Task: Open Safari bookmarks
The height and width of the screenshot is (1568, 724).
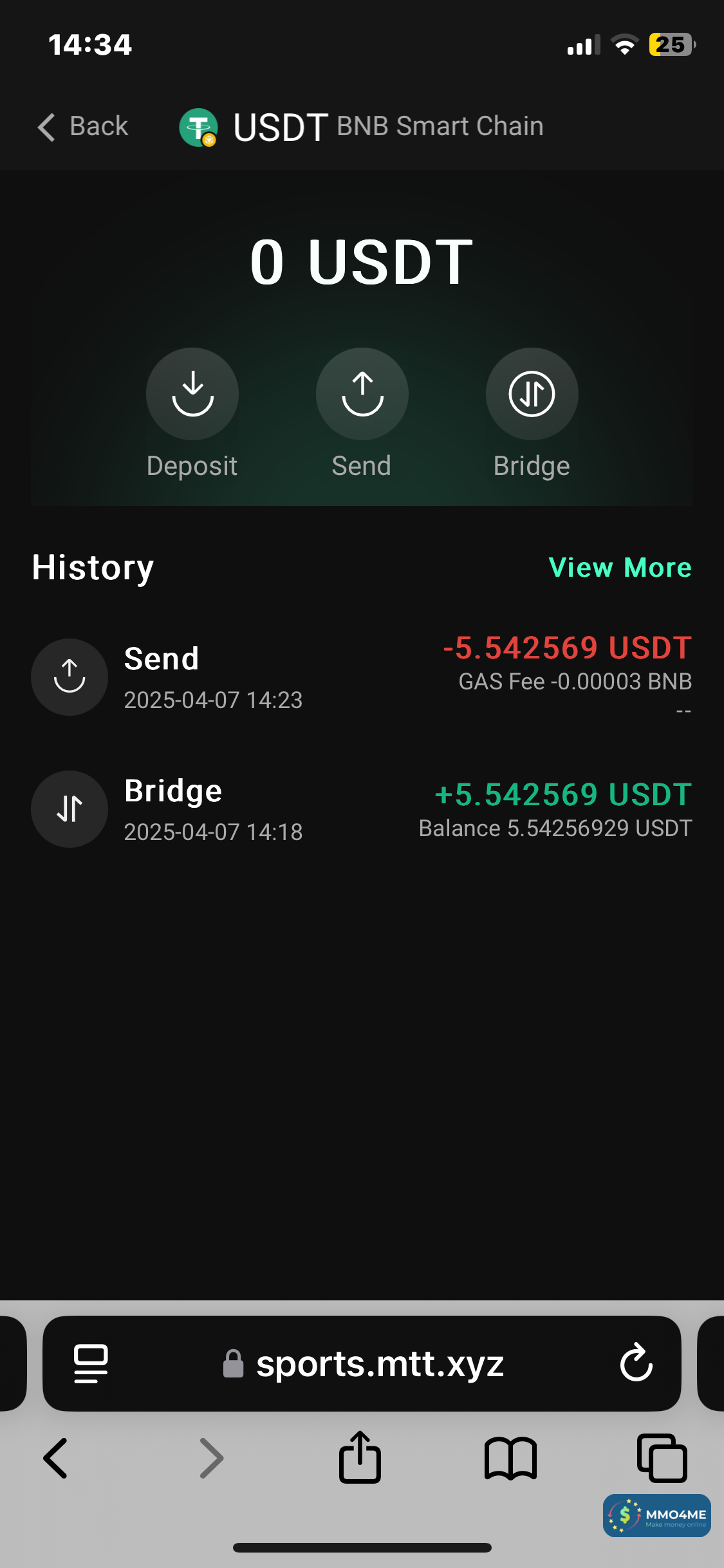Action: pos(510,1459)
